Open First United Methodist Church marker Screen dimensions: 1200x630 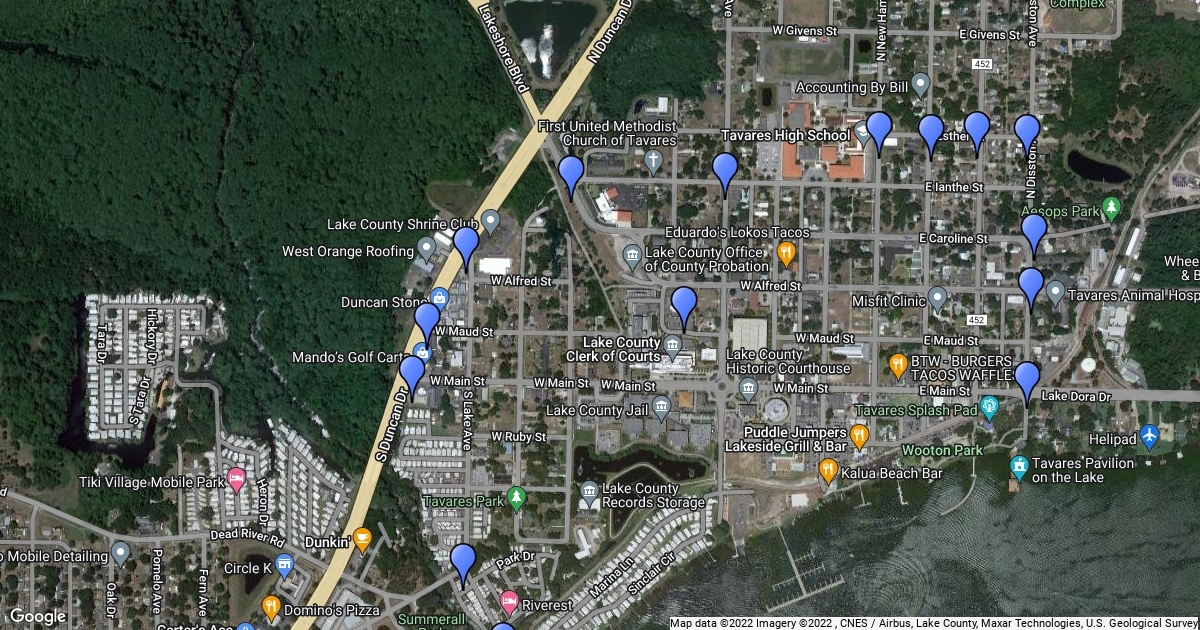pyautogui.click(x=652, y=160)
